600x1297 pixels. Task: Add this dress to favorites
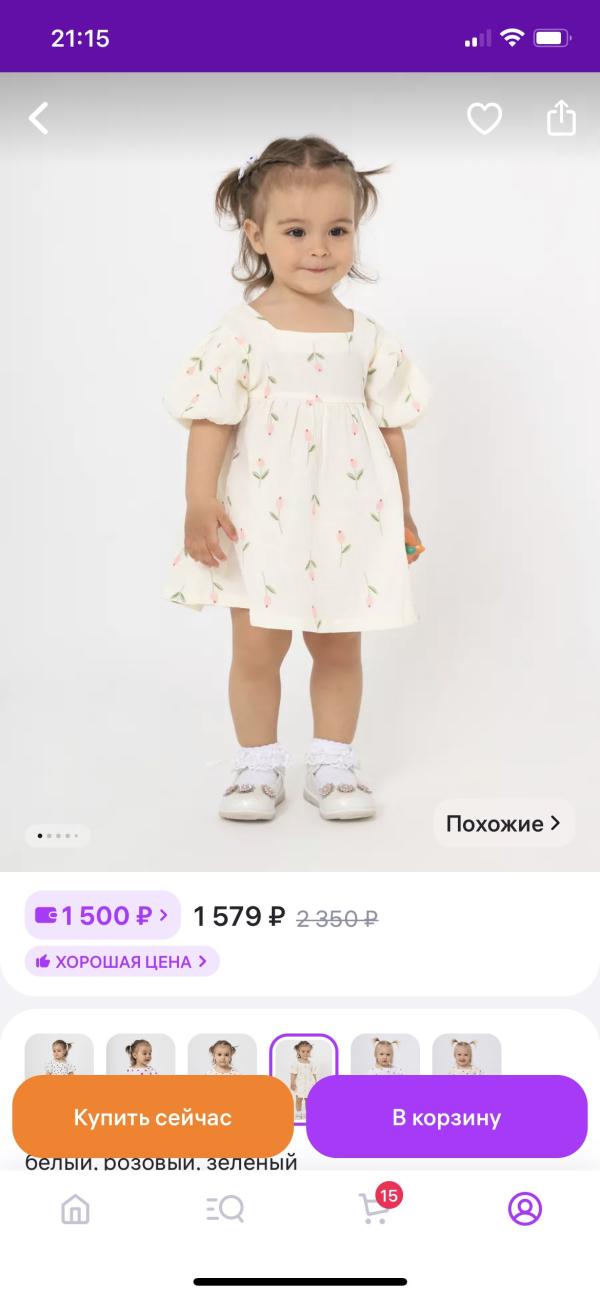484,119
